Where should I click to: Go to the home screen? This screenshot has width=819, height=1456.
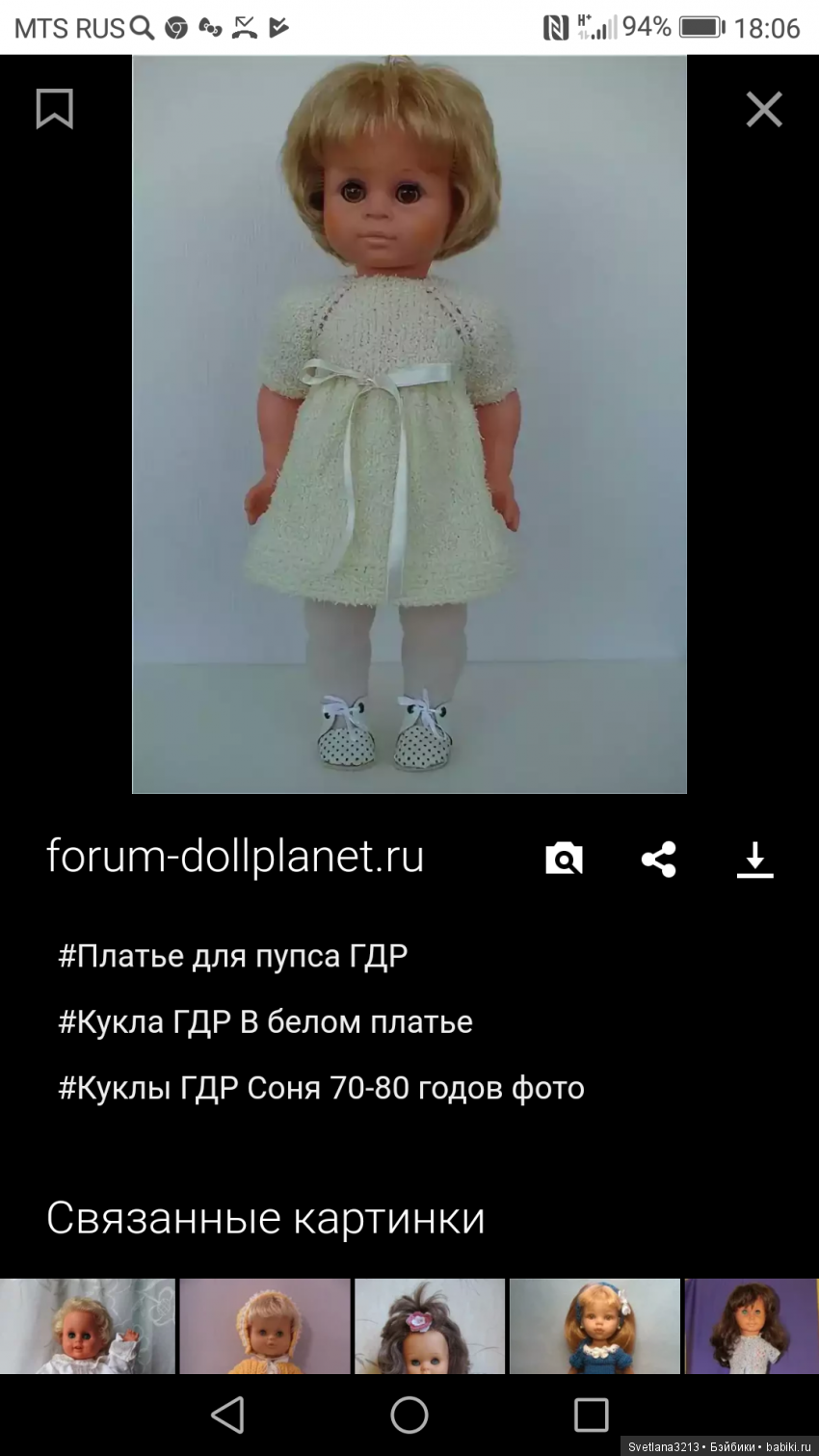click(x=409, y=1415)
